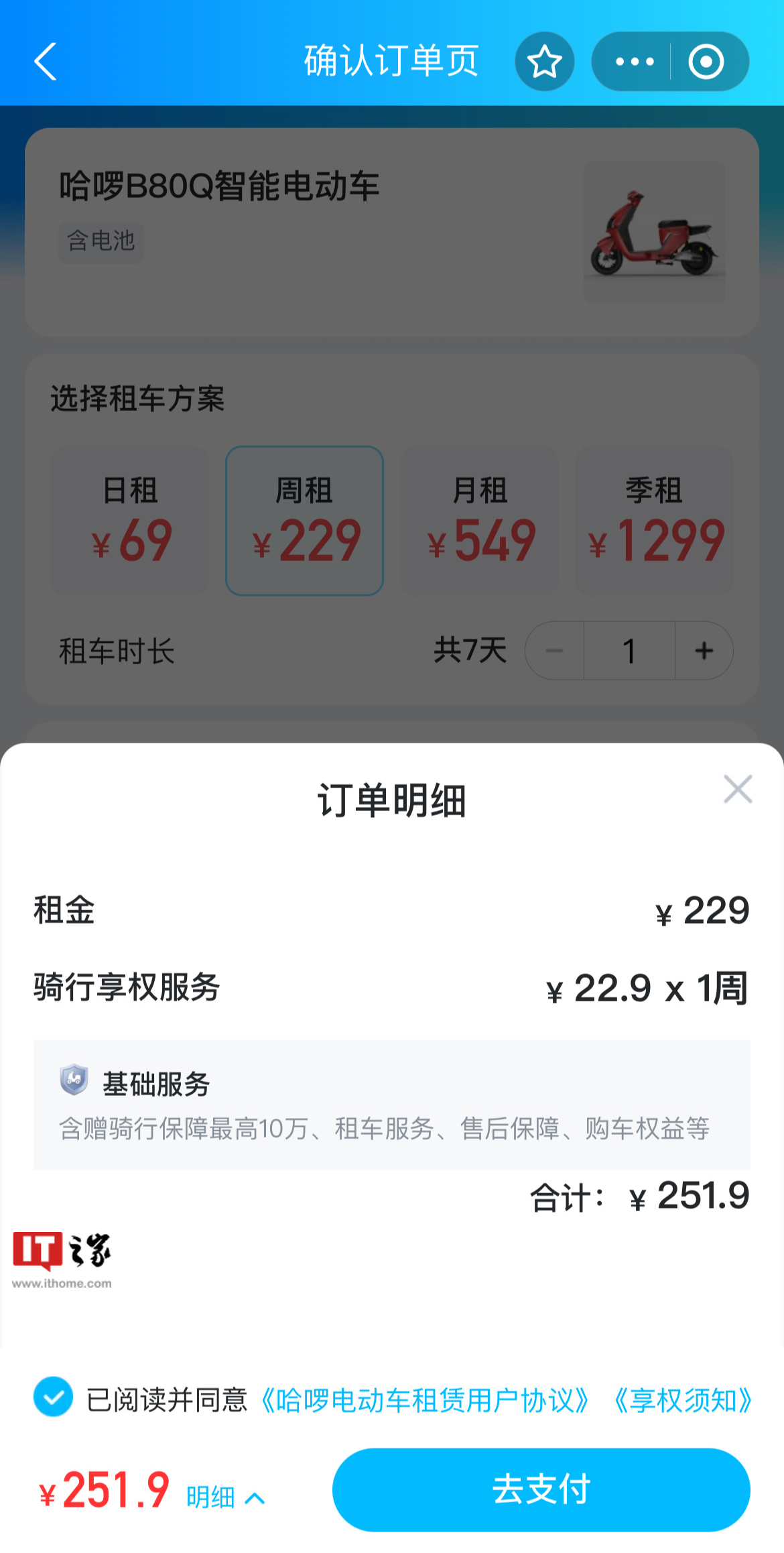The image size is (784, 1553).
Task: Tap the circular capsule button to exit mini program
Action: [706, 61]
